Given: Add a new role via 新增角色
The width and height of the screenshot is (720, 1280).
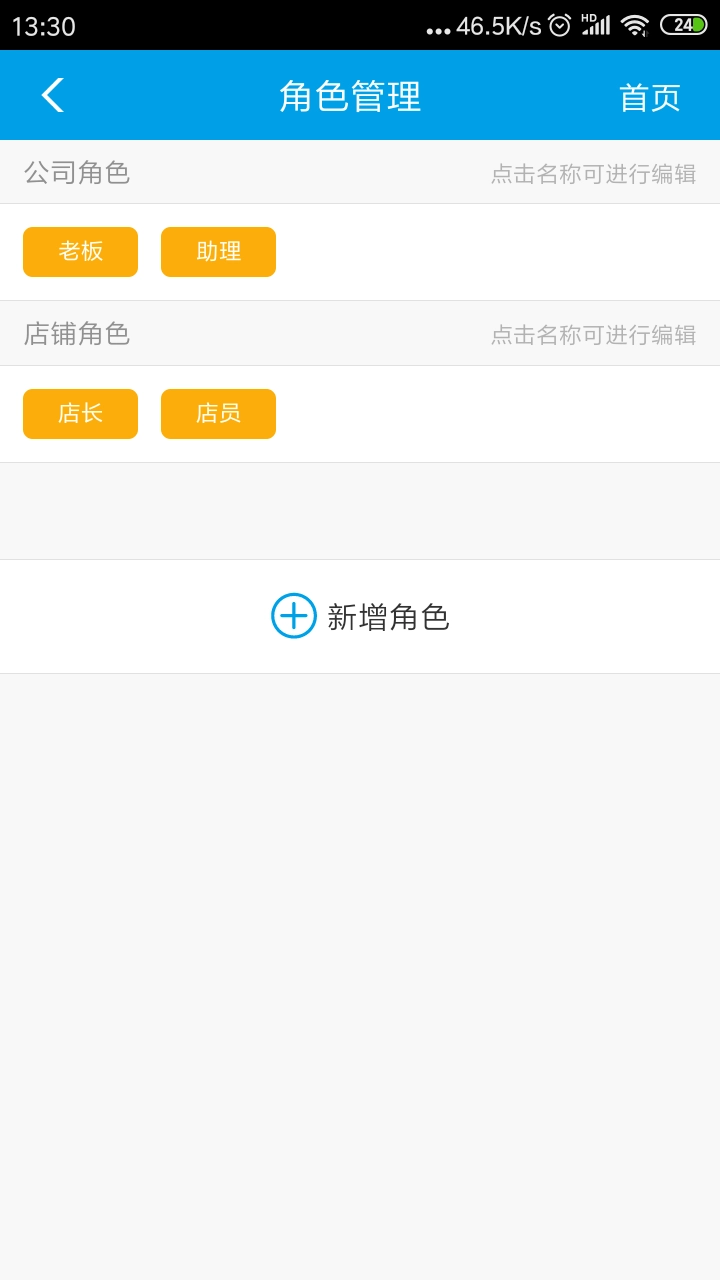Looking at the screenshot, I should [x=360, y=616].
